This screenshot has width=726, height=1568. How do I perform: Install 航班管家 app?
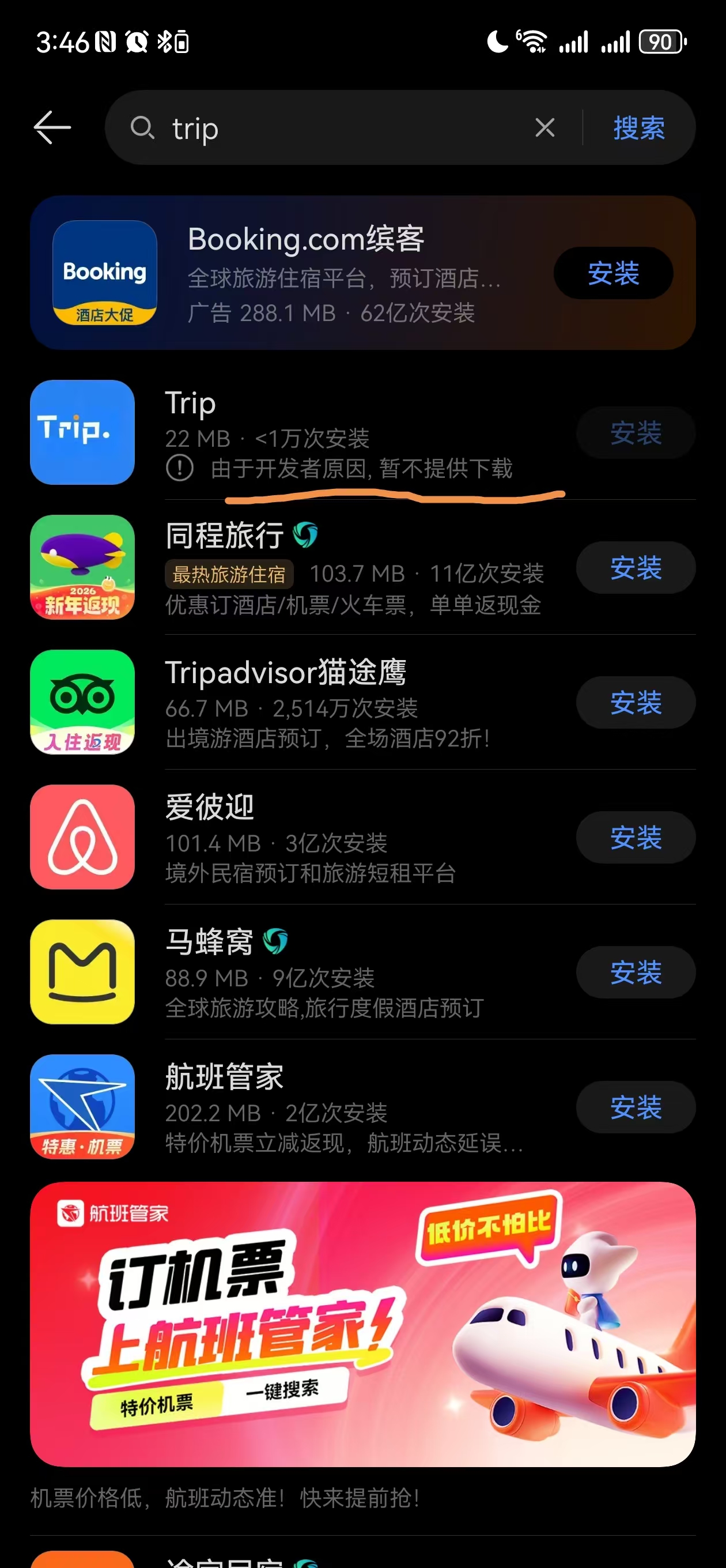tap(636, 1107)
